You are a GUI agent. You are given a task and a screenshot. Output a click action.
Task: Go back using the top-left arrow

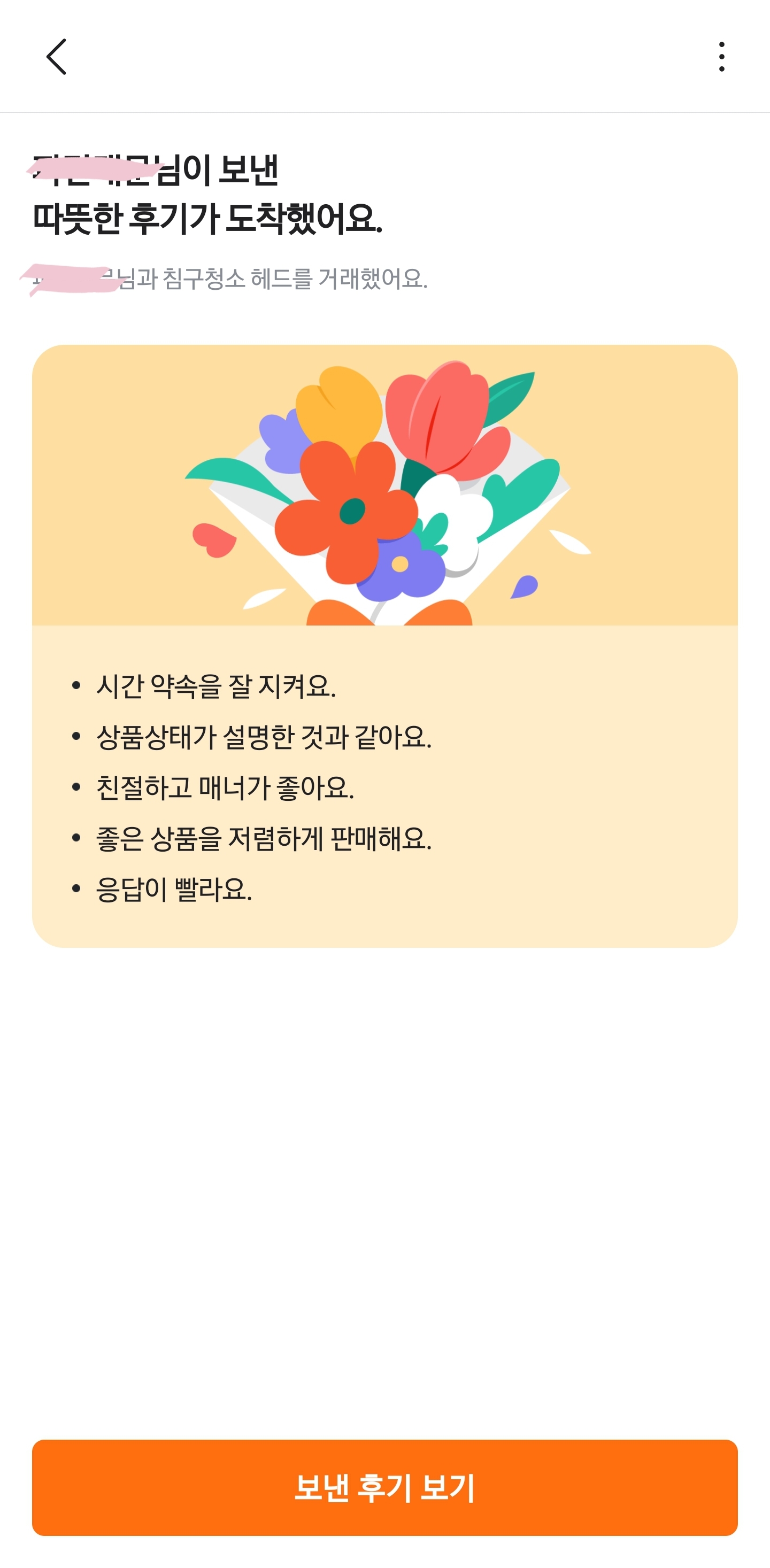(x=56, y=57)
